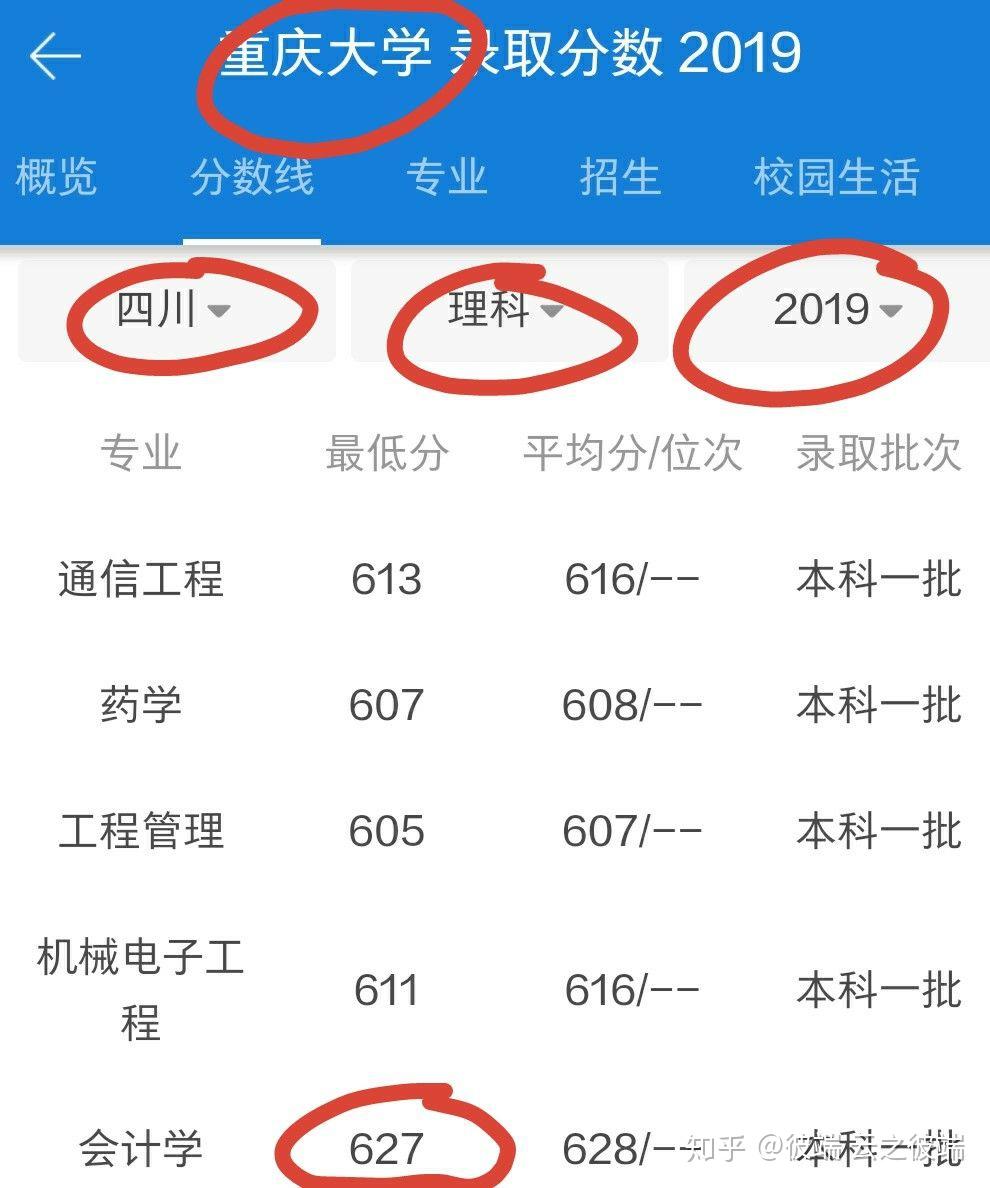Open the 校园生活 tab

[x=836, y=178]
